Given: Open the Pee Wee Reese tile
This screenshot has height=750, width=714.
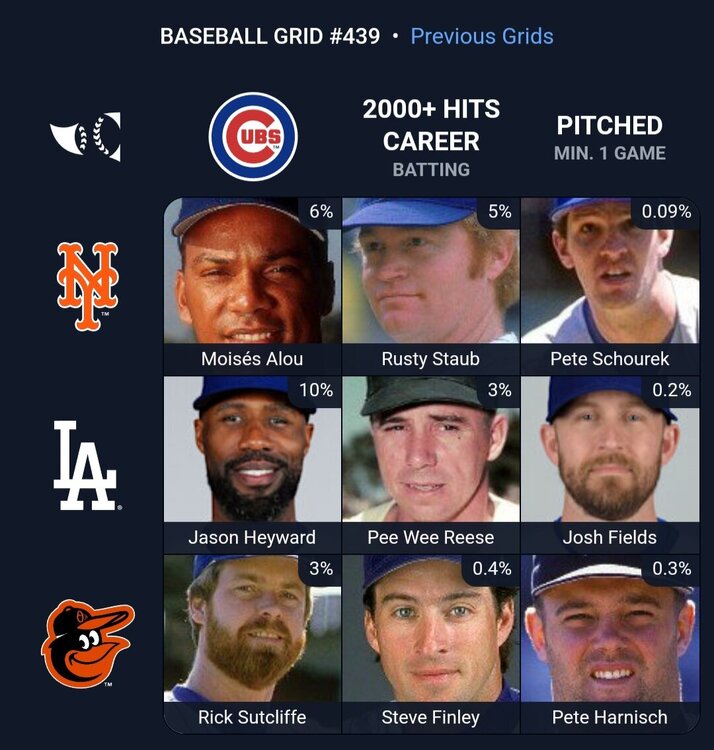Looking at the screenshot, I should (x=431, y=464).
